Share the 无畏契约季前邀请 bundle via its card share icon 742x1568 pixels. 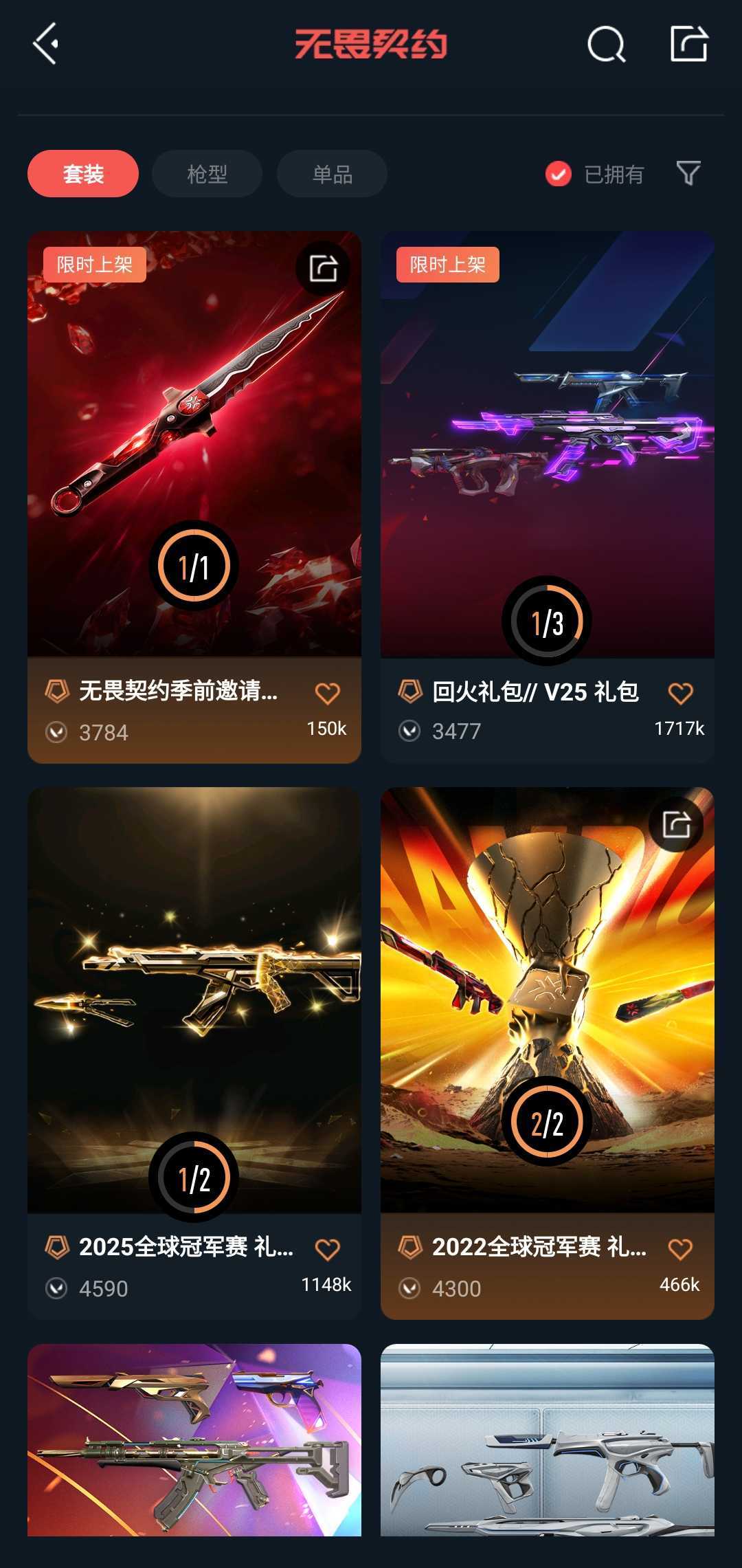325,267
